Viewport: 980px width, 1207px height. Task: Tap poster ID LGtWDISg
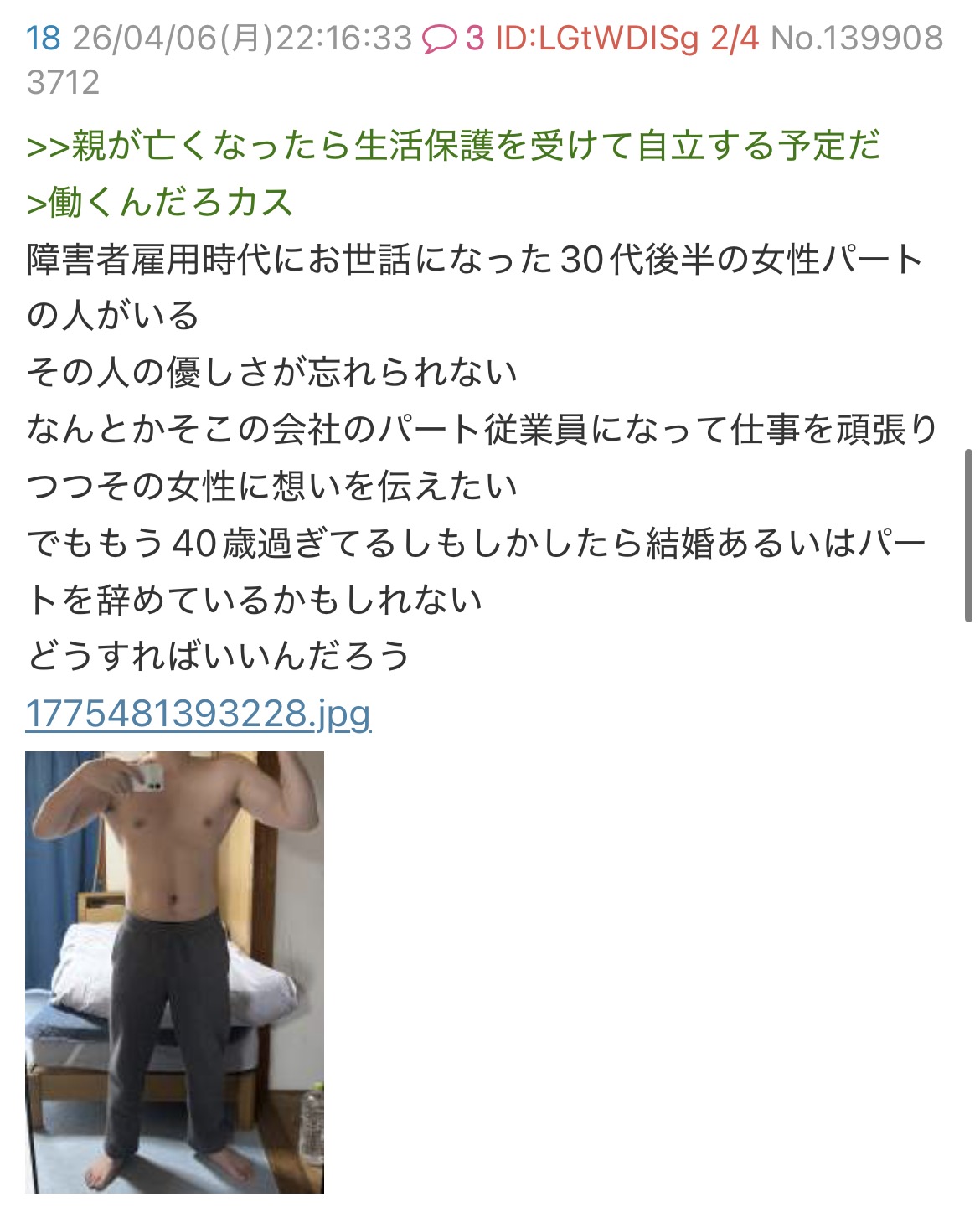pyautogui.click(x=597, y=39)
